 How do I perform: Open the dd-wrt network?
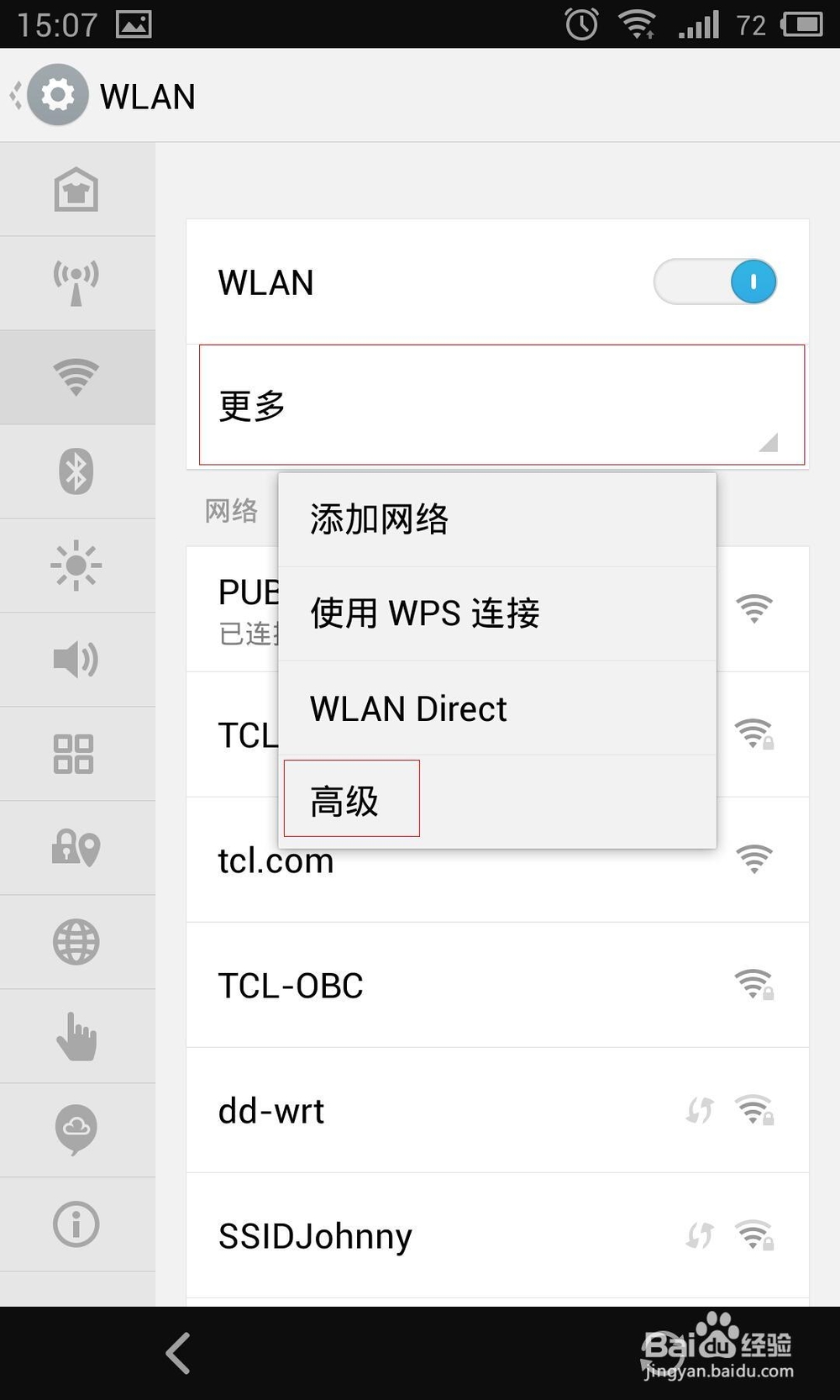coord(496,1110)
